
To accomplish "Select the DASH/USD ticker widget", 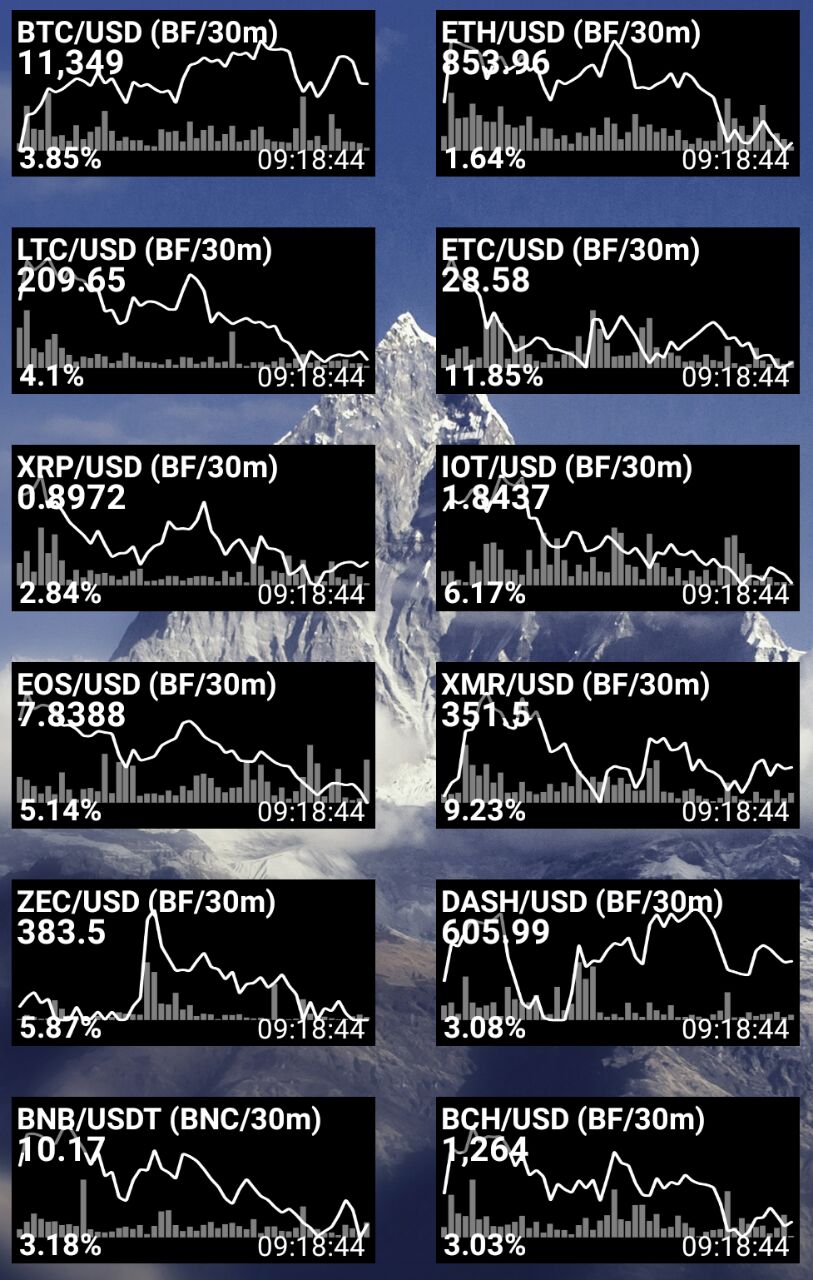I will coord(618,962).
